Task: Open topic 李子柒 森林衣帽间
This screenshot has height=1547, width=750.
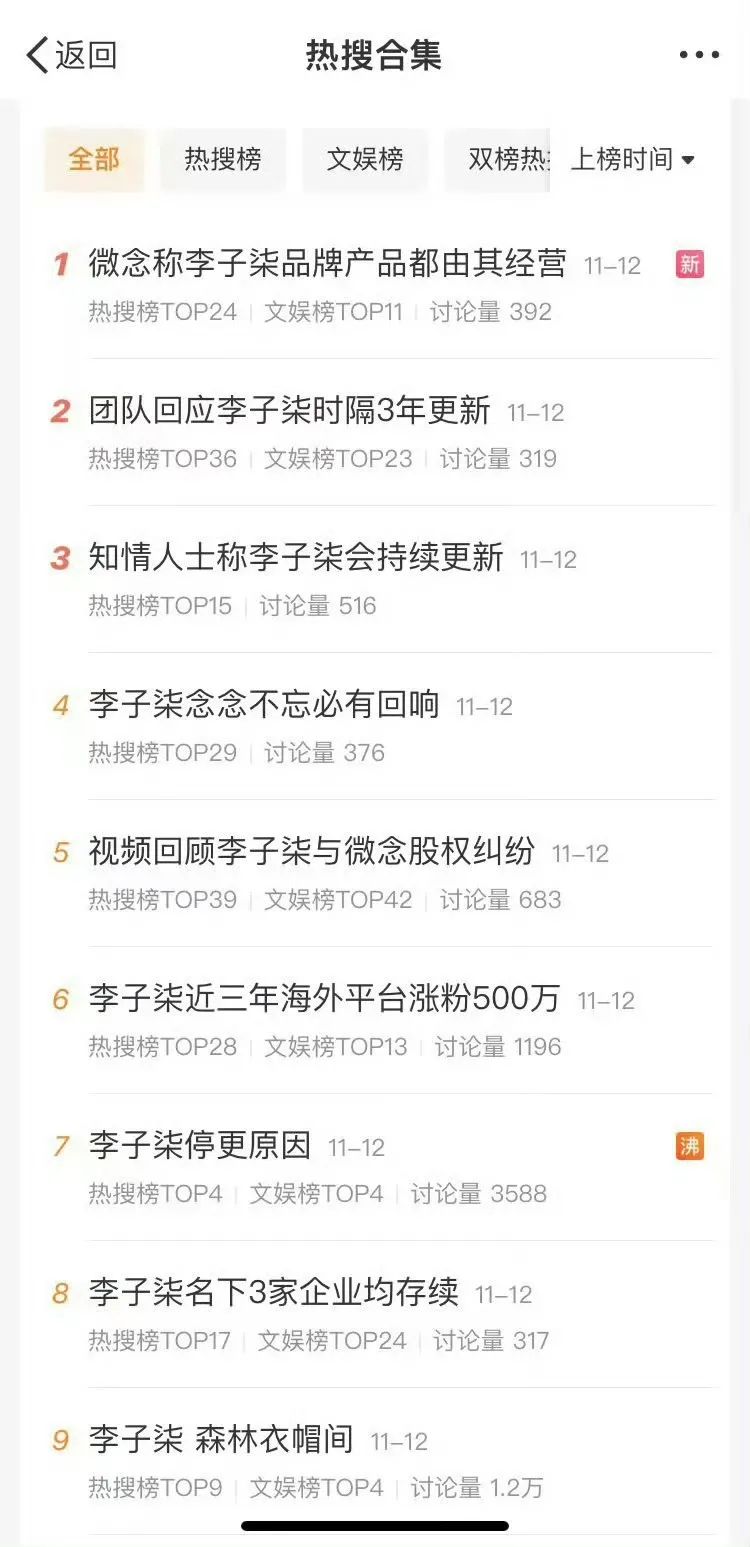Action: pos(221,1440)
